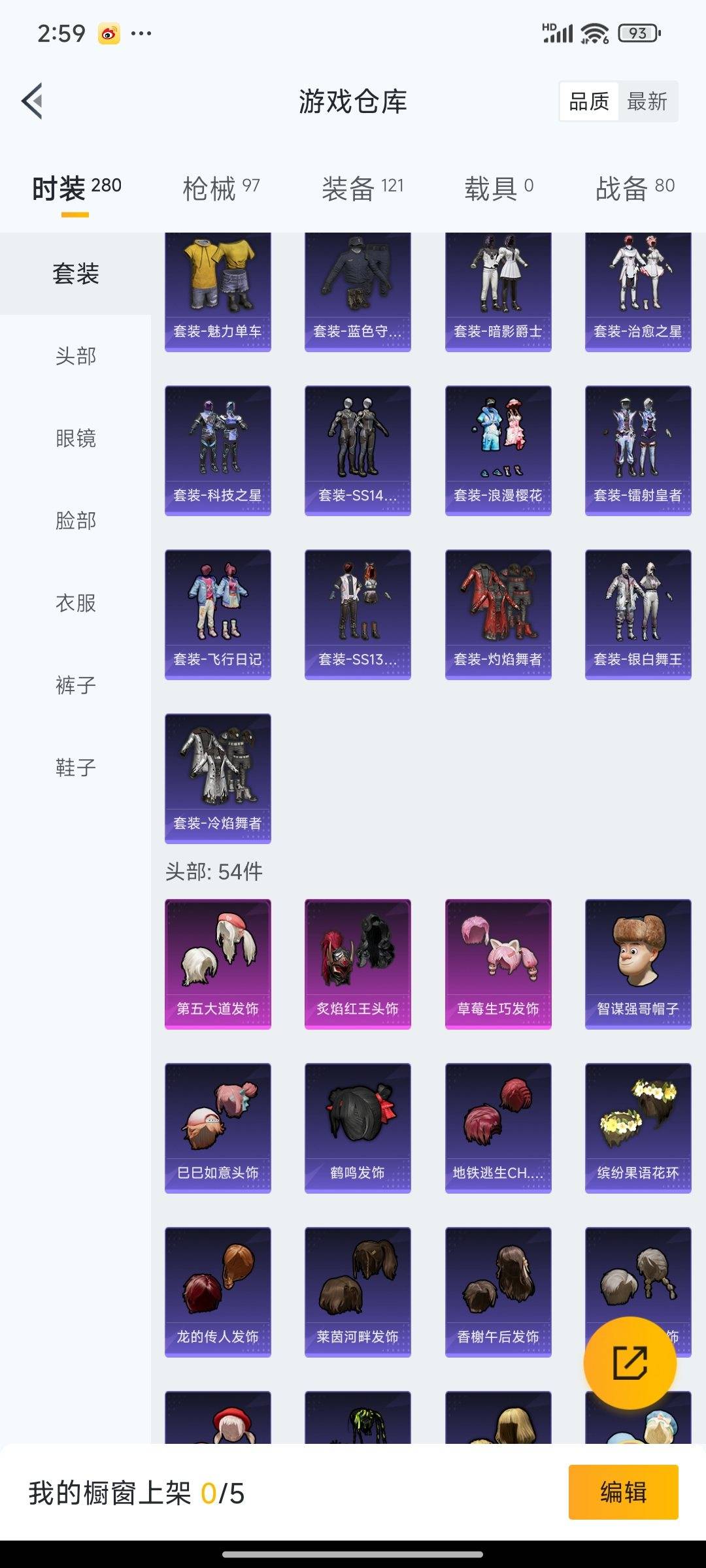Switch to the 枪械 tab
The height and width of the screenshot is (1568, 706).
[221, 188]
